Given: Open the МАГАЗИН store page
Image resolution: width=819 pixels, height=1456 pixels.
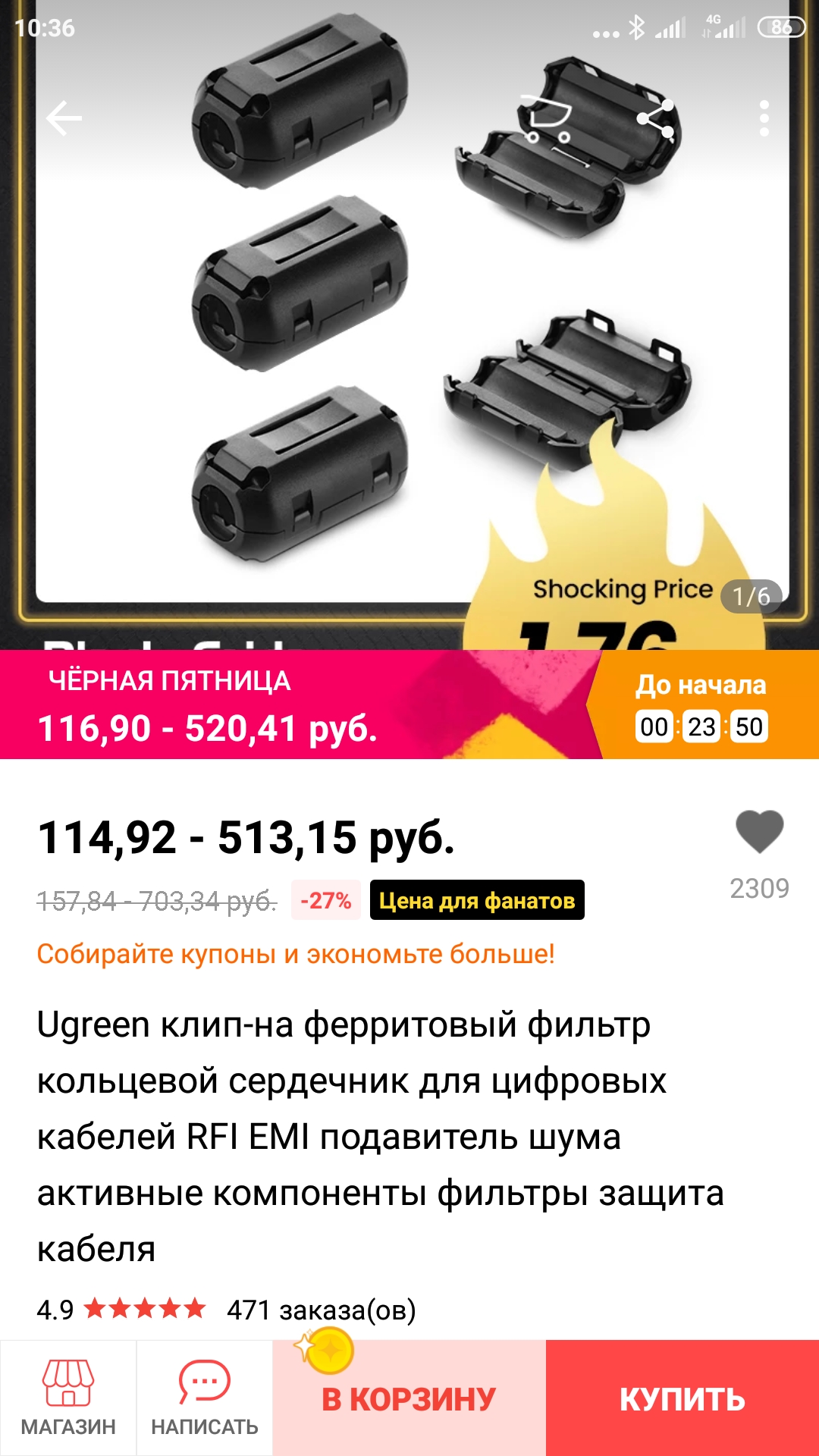Looking at the screenshot, I should pyautogui.click(x=68, y=1397).
